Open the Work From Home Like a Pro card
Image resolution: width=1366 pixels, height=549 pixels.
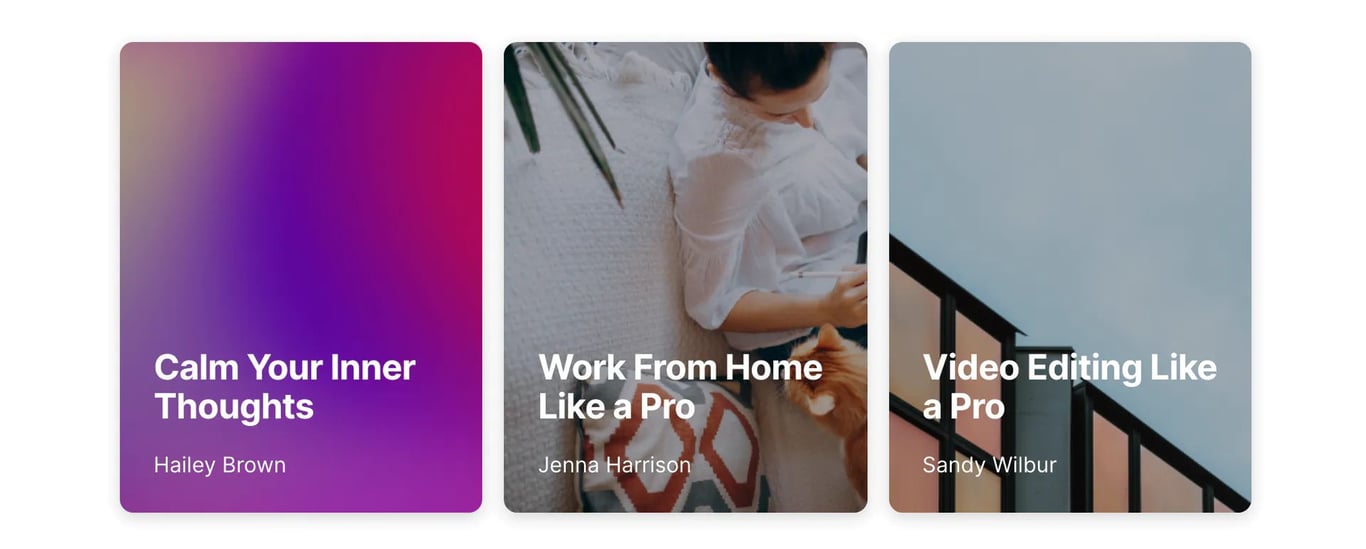685,277
